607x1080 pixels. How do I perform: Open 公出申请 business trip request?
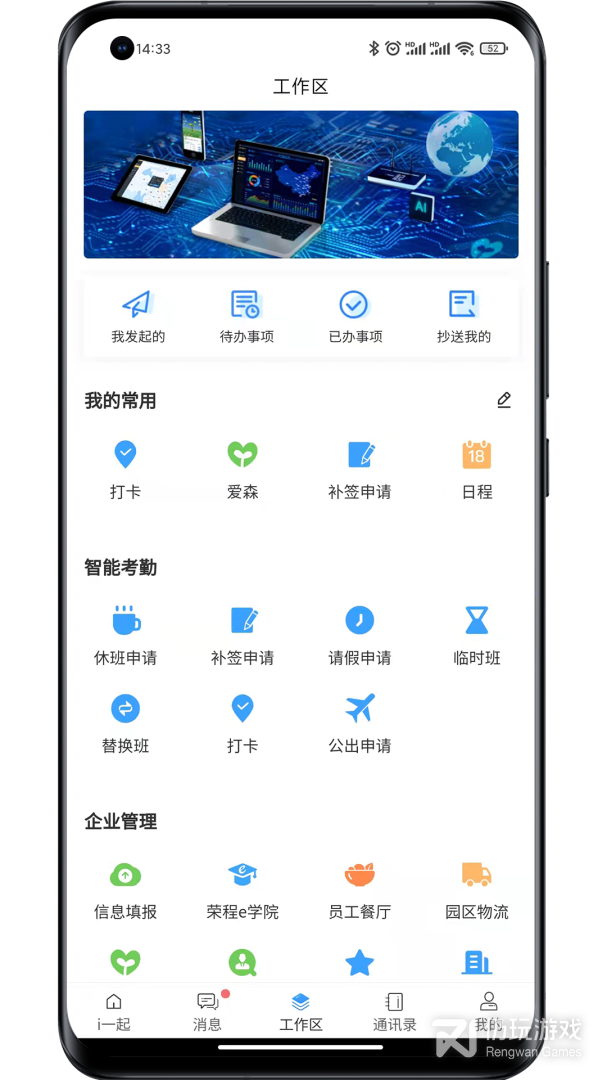360,722
